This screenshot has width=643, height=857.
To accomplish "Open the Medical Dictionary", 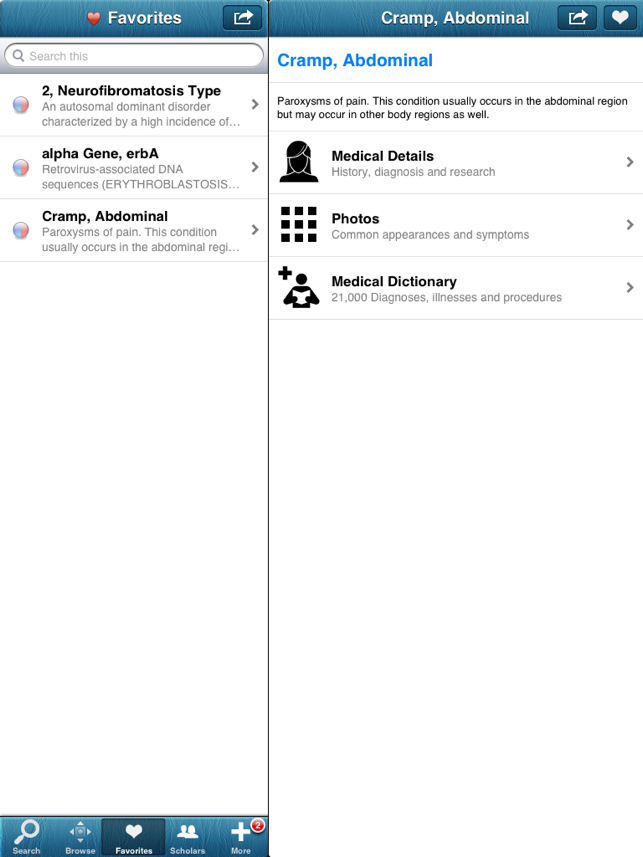I will pyautogui.click(x=455, y=289).
